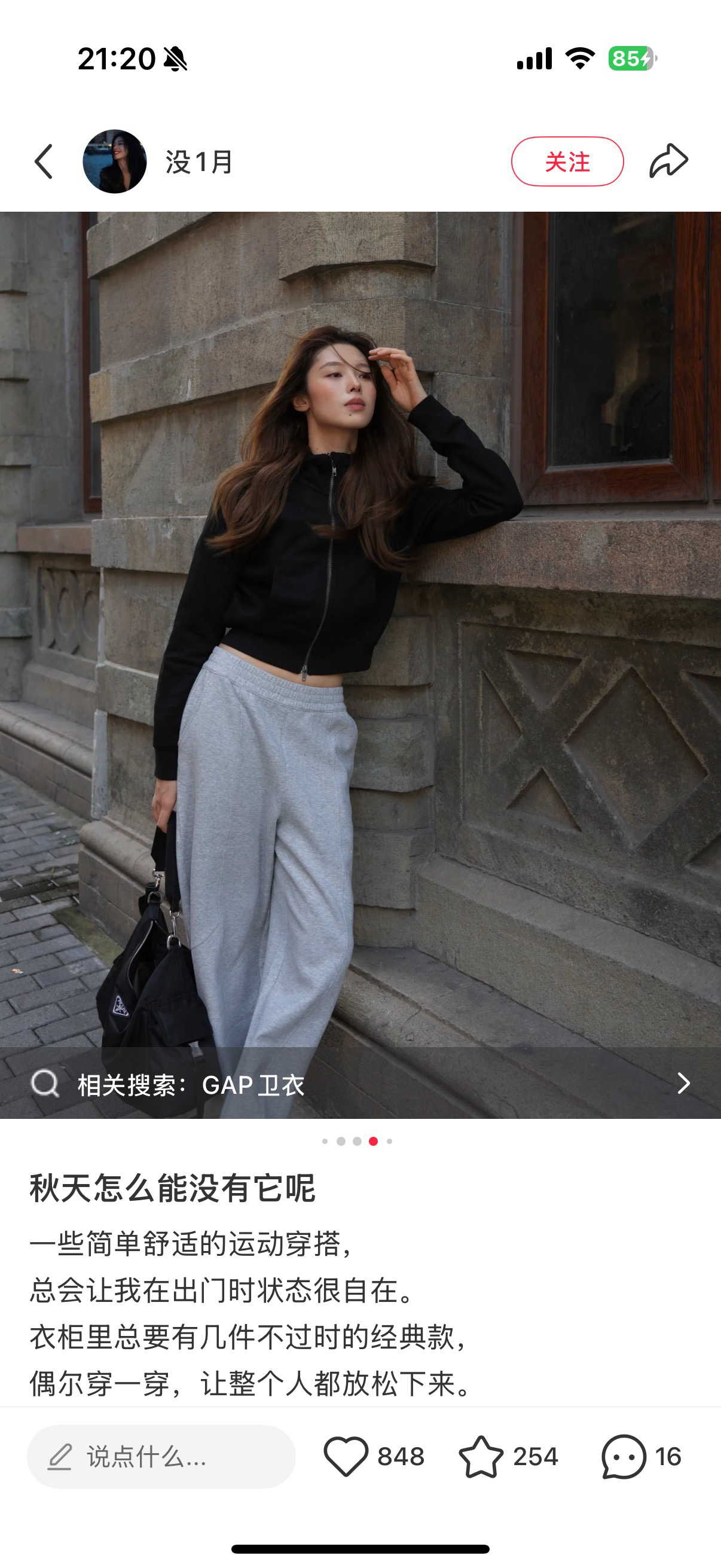Open 没1月's profile avatar

click(114, 162)
